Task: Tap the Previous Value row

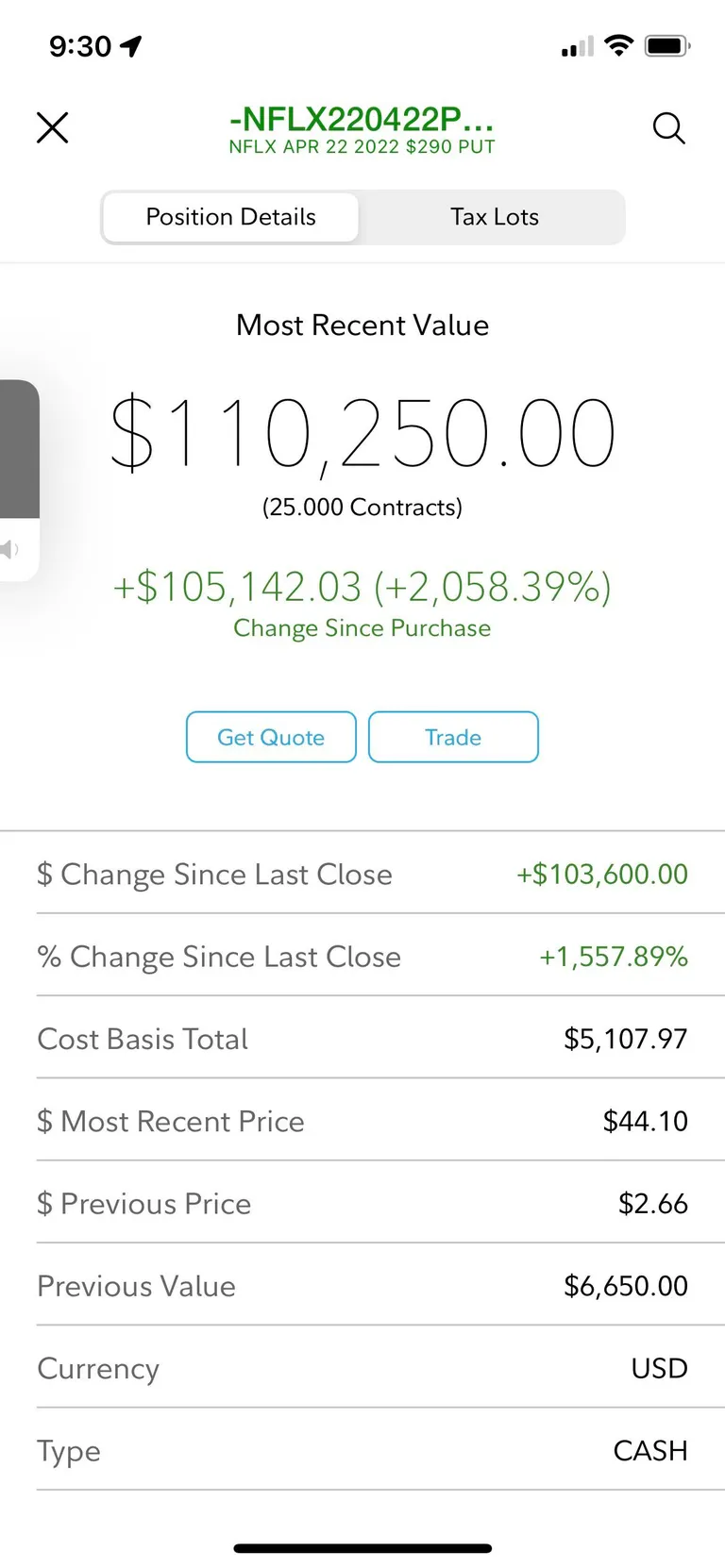Action: coord(362,1285)
